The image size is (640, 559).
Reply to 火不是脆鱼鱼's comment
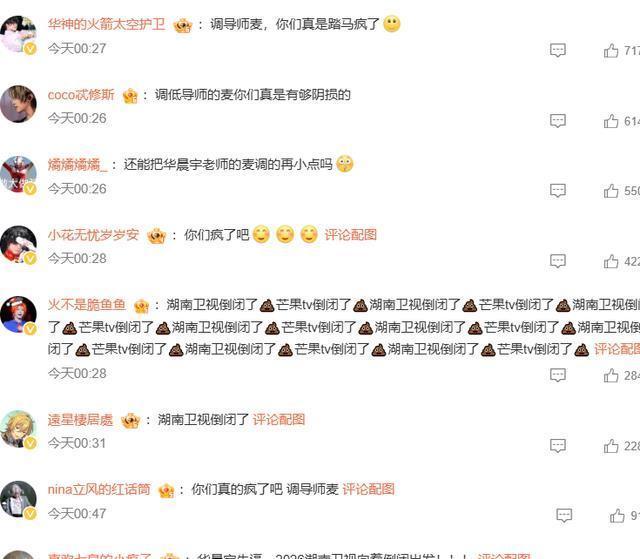pyautogui.click(x=558, y=375)
